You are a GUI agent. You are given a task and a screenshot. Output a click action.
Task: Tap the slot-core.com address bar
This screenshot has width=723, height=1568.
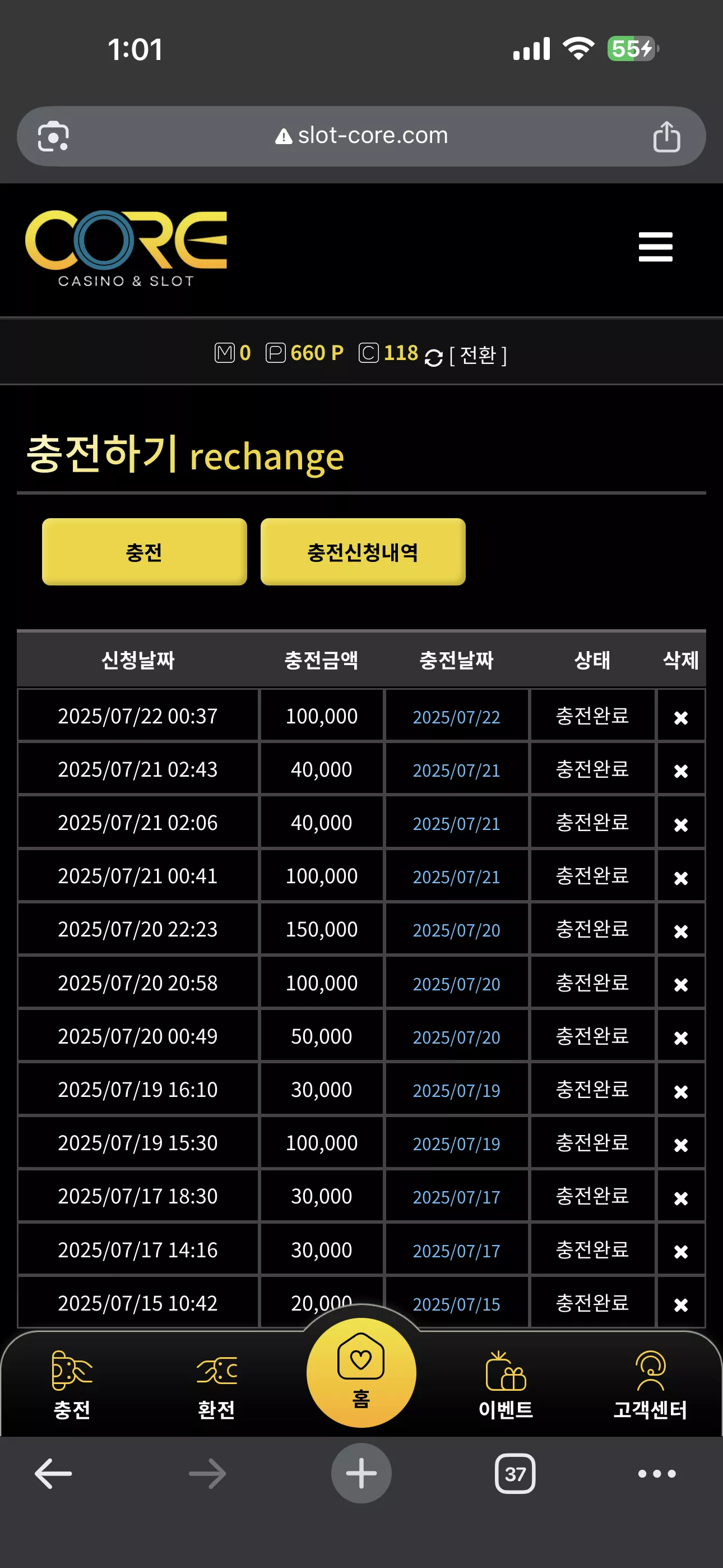click(x=361, y=136)
